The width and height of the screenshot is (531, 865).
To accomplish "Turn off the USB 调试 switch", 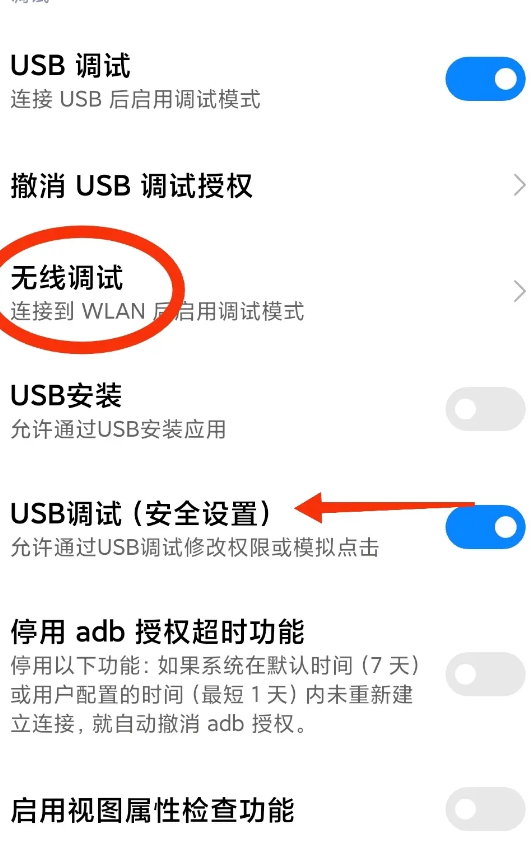I will [485, 79].
